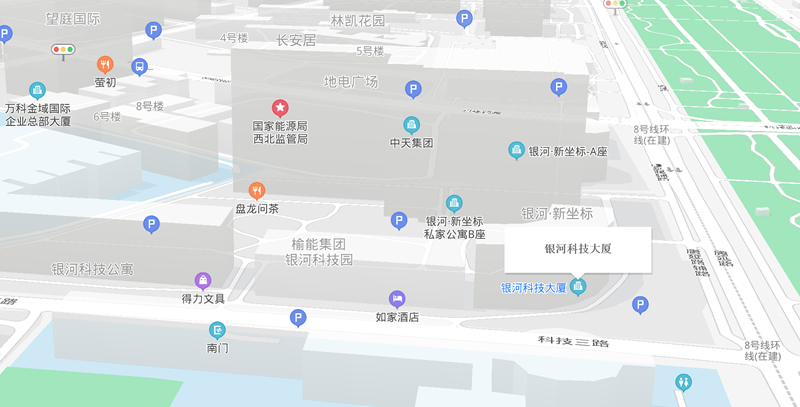Image resolution: width=800 pixels, height=407 pixels.
Task: Select the 盘龙问茶 restaurant marker
Action: (x=256, y=190)
